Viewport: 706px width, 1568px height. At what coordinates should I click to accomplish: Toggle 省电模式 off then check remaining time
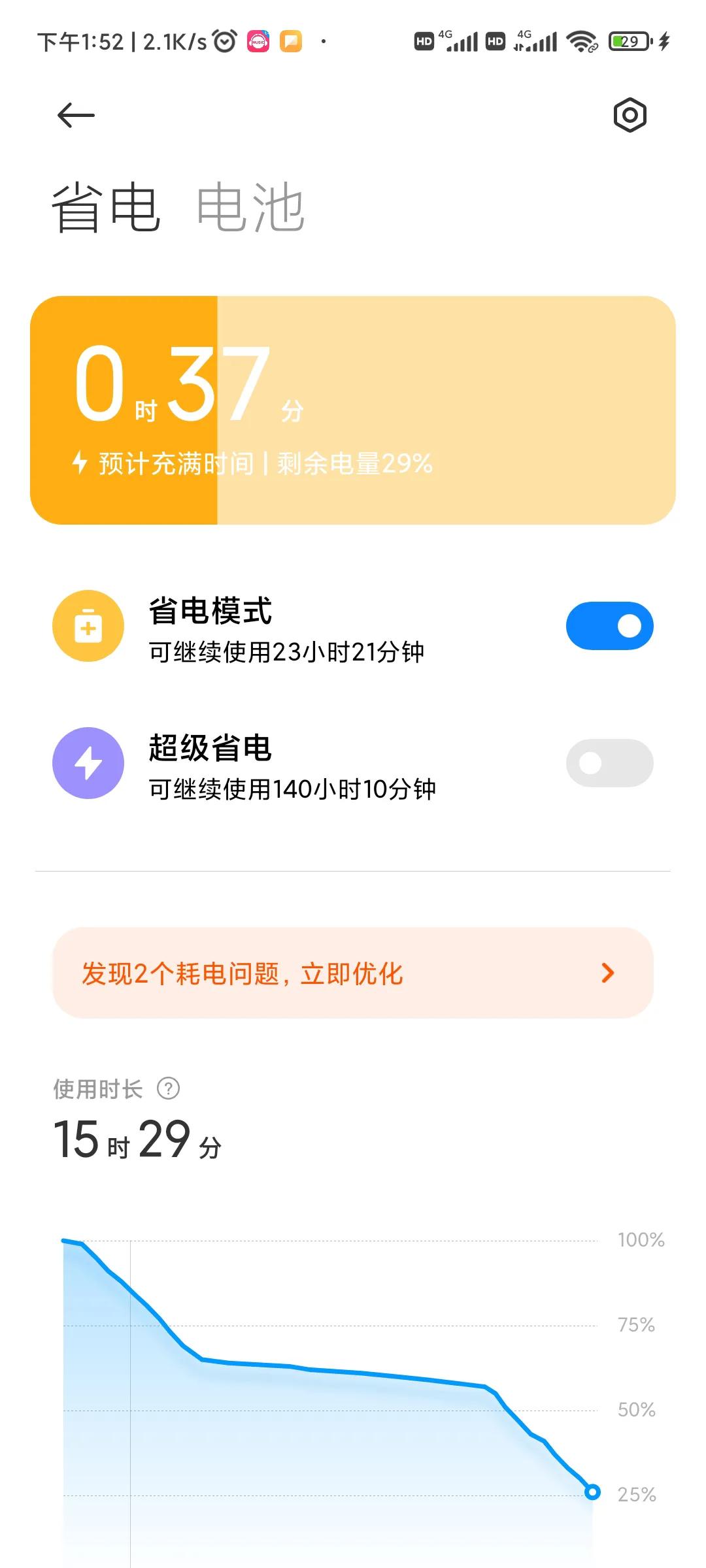pyautogui.click(x=609, y=625)
